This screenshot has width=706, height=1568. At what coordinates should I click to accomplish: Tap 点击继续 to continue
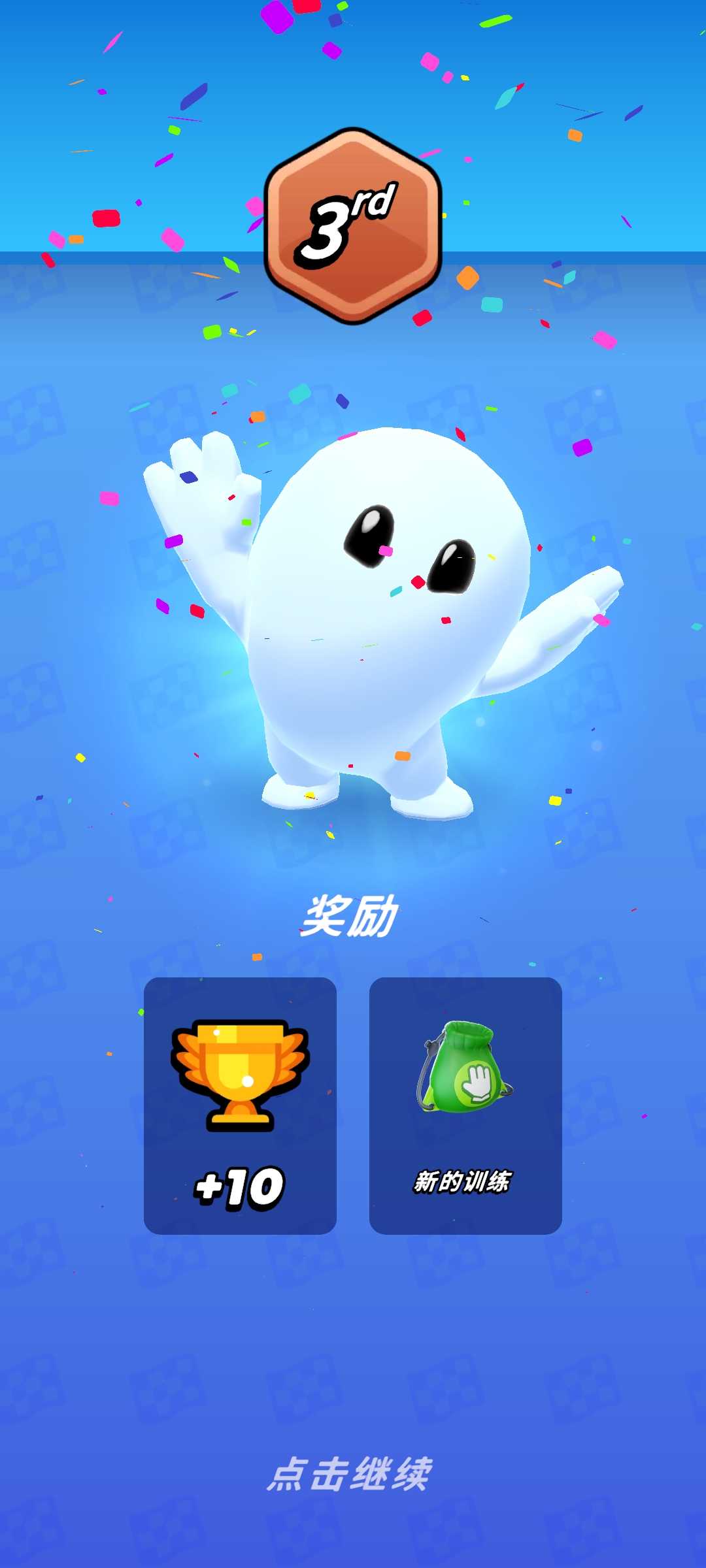coord(350,1475)
